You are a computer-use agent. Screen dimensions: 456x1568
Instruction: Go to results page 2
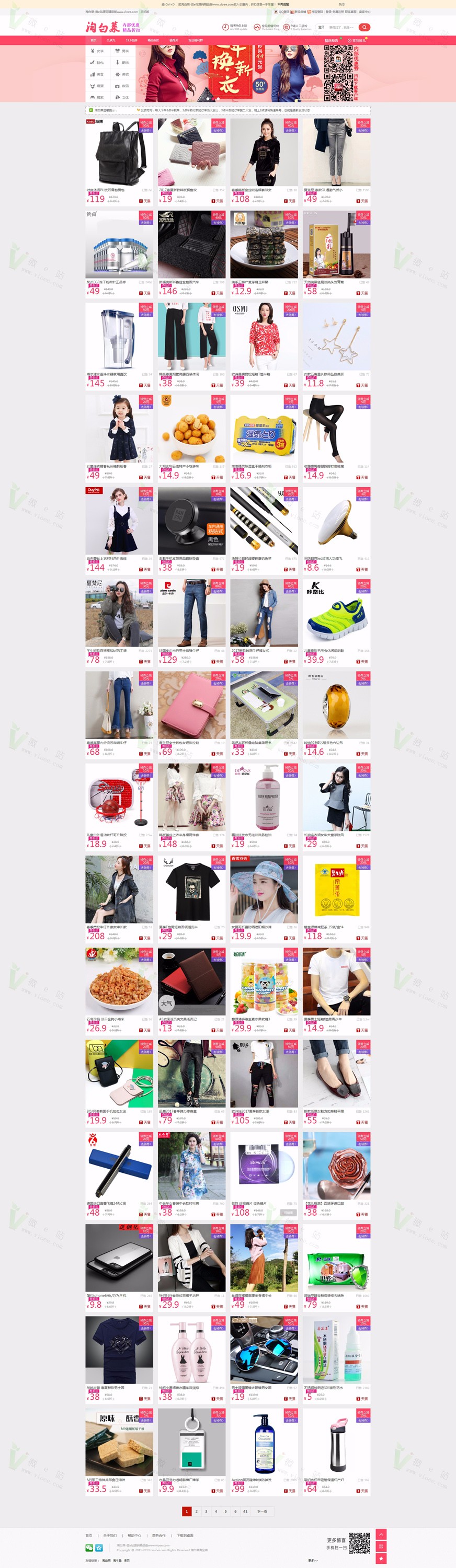196,1511
